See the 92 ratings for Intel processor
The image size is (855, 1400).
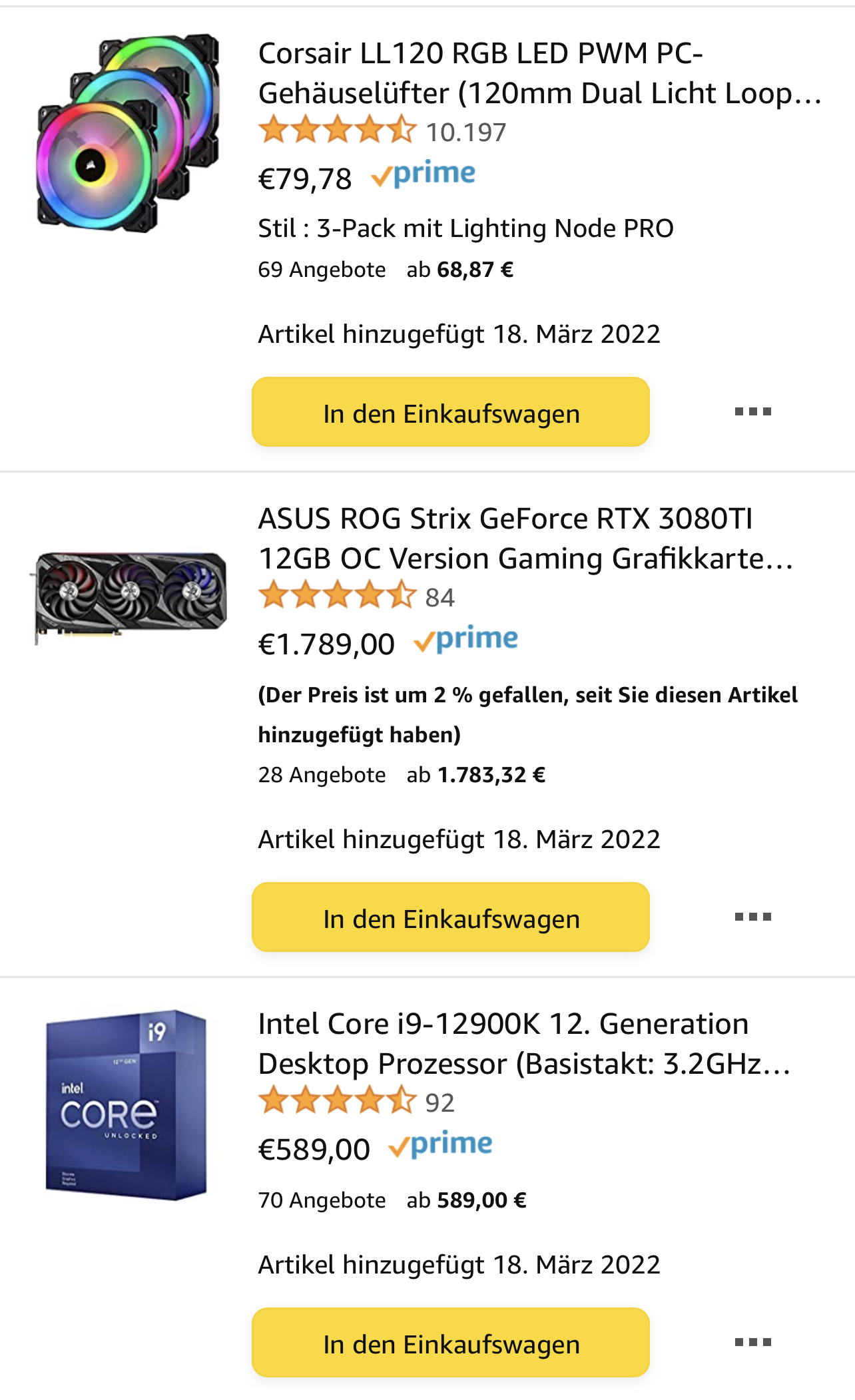439,1102
